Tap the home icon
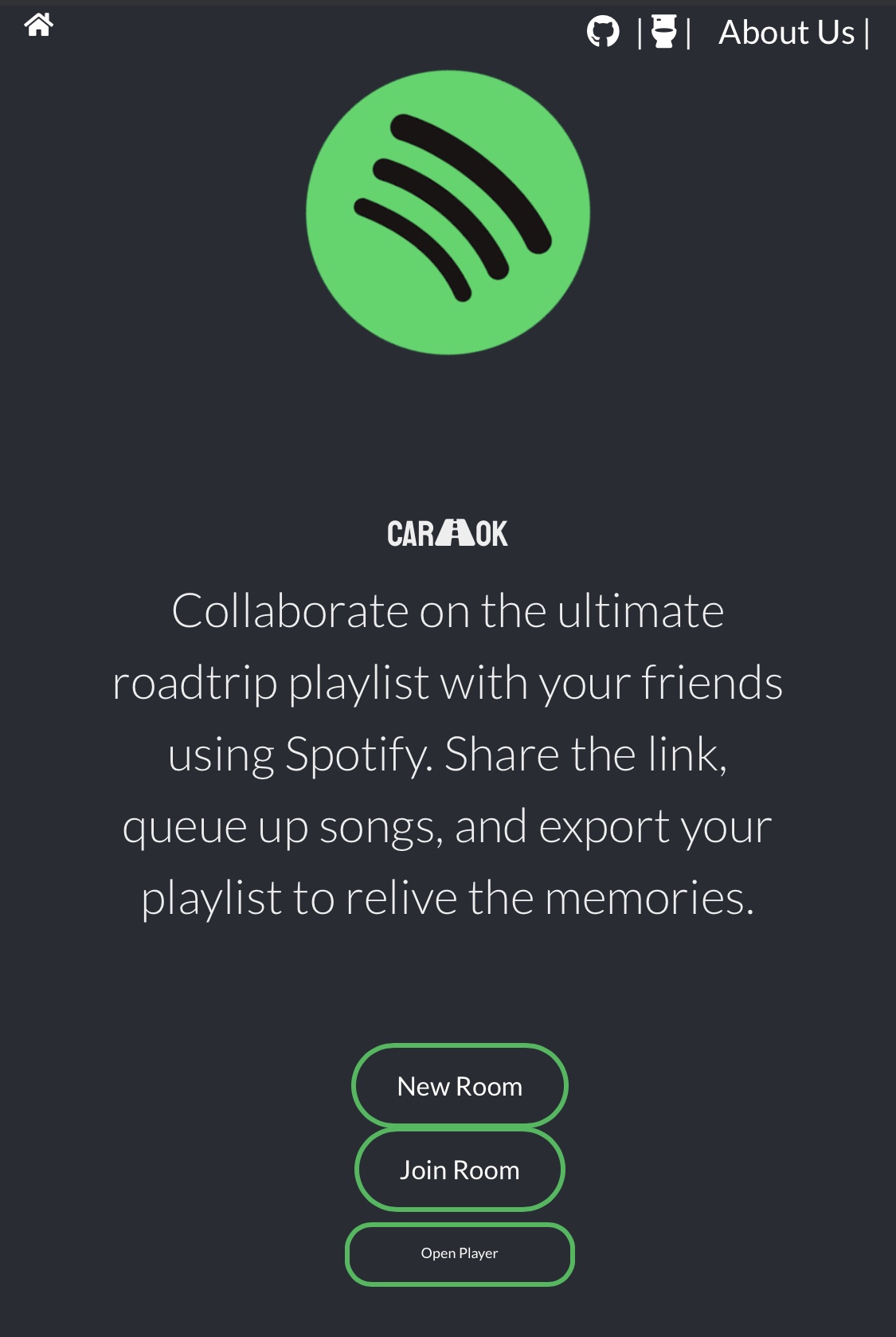The width and height of the screenshot is (896, 1337). point(38,25)
